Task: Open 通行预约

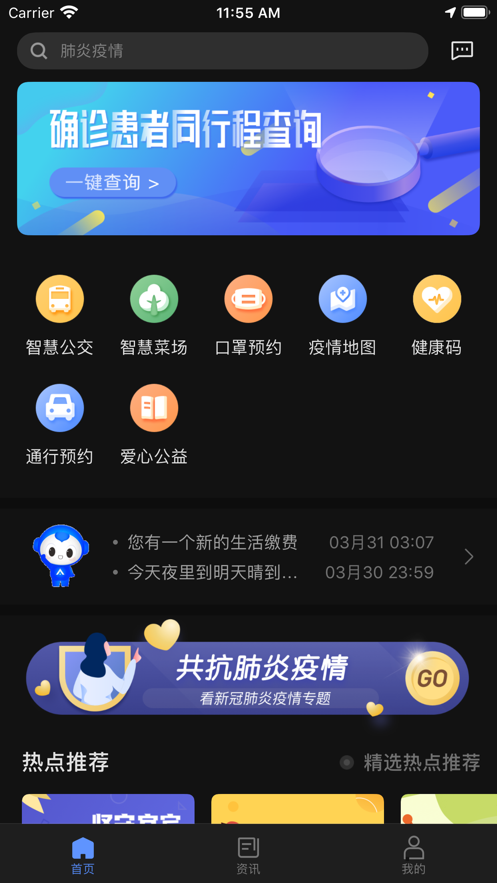Action: (x=60, y=425)
